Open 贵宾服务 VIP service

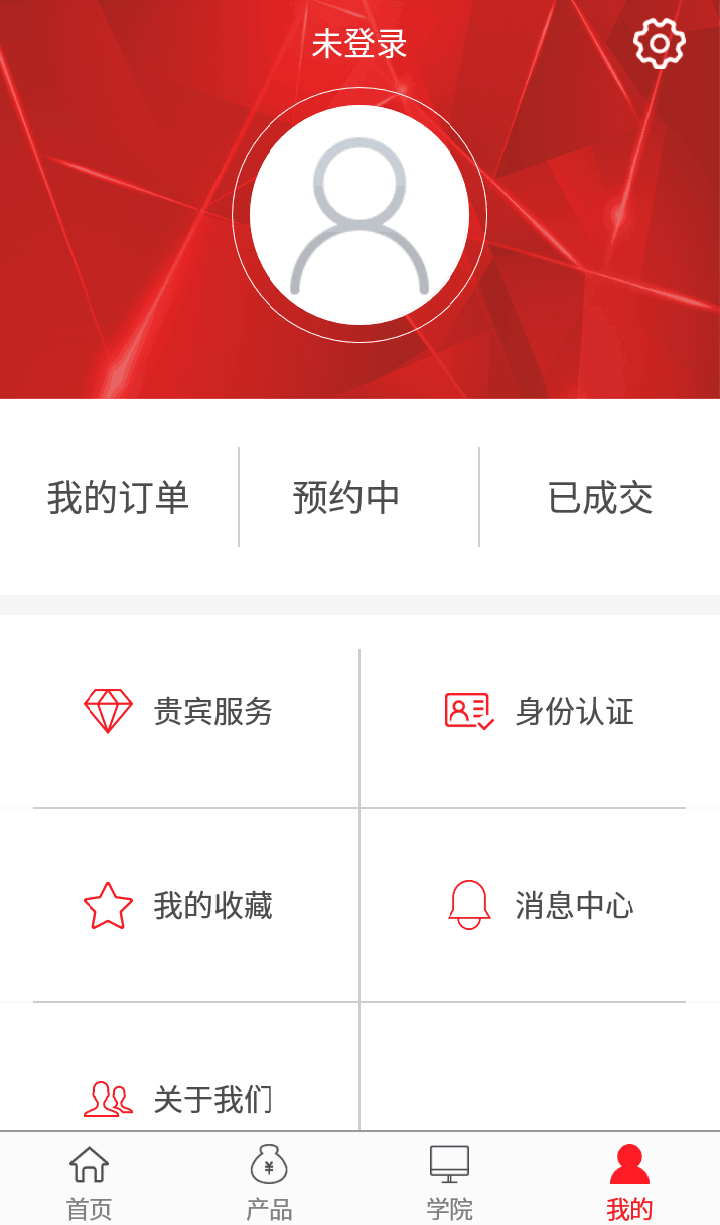tap(180, 712)
